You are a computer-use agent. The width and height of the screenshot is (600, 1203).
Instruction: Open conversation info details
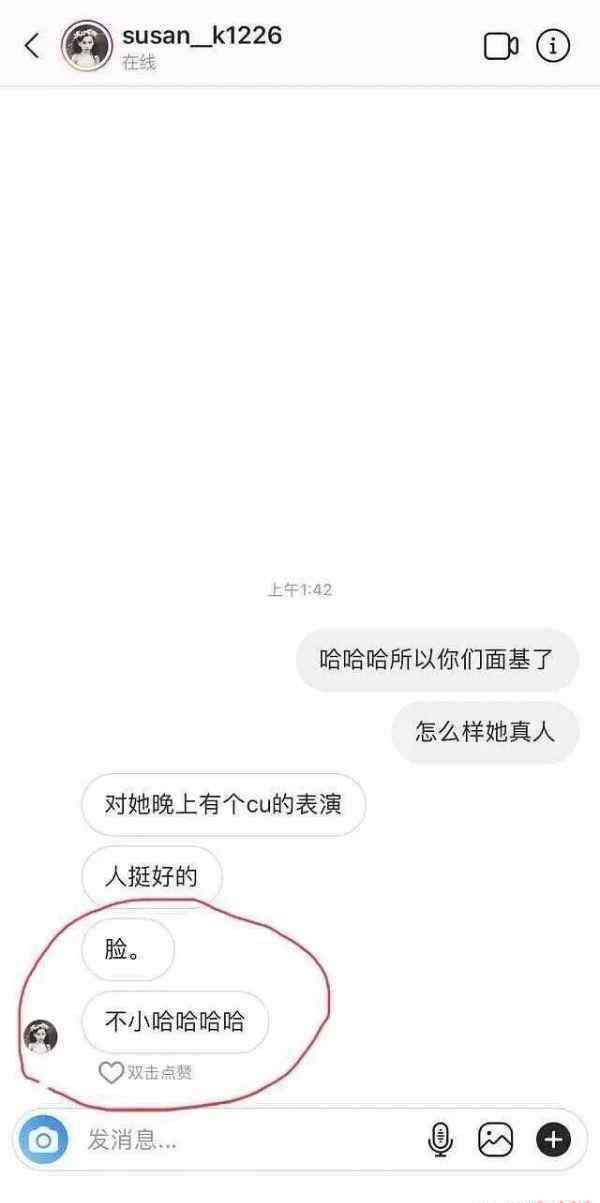click(553, 46)
